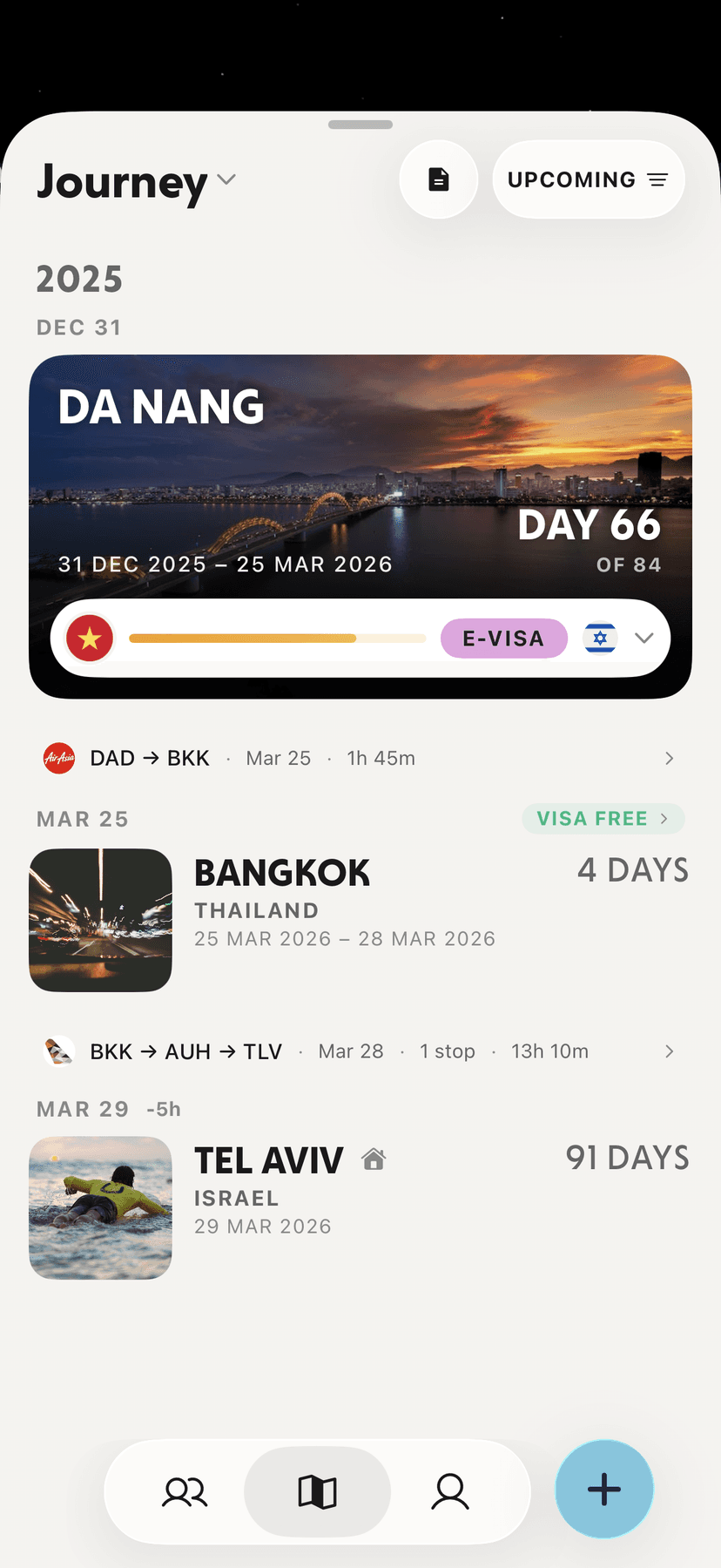Image resolution: width=721 pixels, height=1568 pixels.
Task: Expand the chevron on the Da Nang visa bar
Action: click(645, 638)
